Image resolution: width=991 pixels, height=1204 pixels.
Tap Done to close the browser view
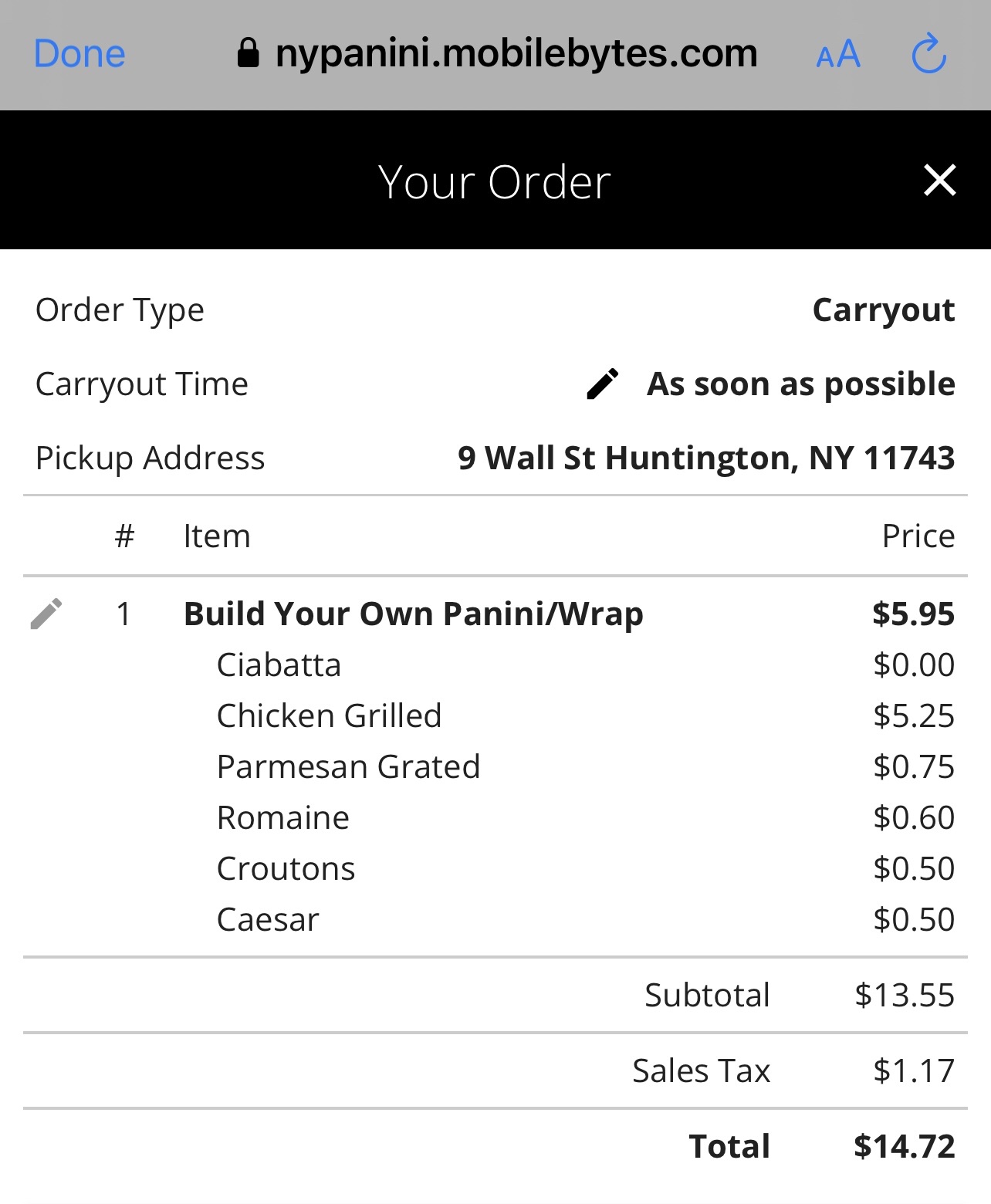click(x=79, y=54)
